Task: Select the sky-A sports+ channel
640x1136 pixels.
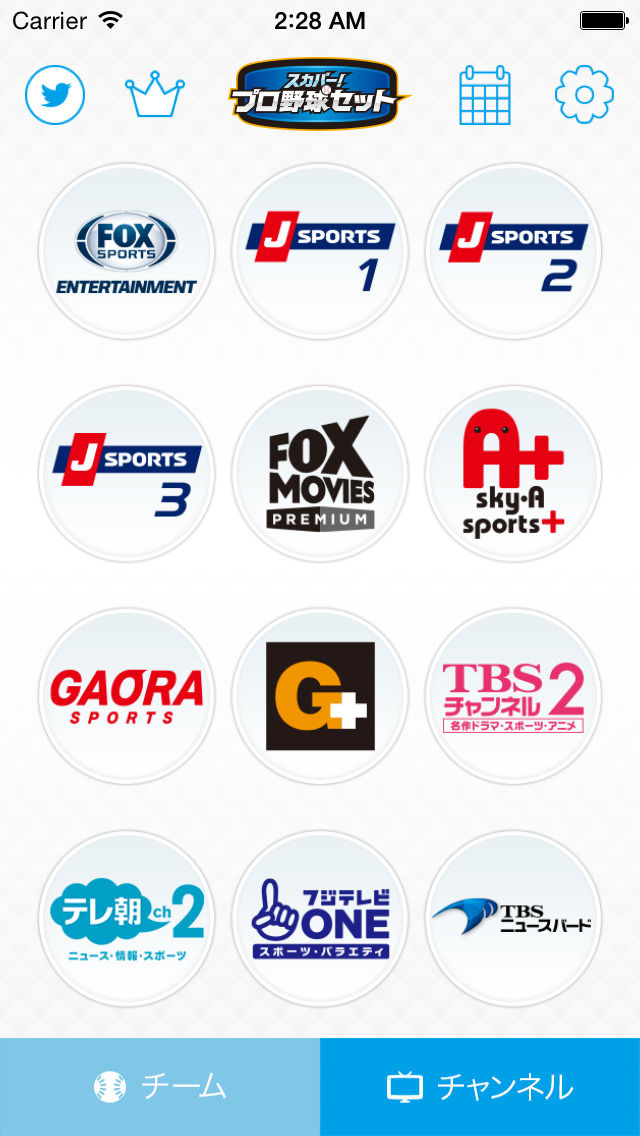Action: click(x=513, y=473)
